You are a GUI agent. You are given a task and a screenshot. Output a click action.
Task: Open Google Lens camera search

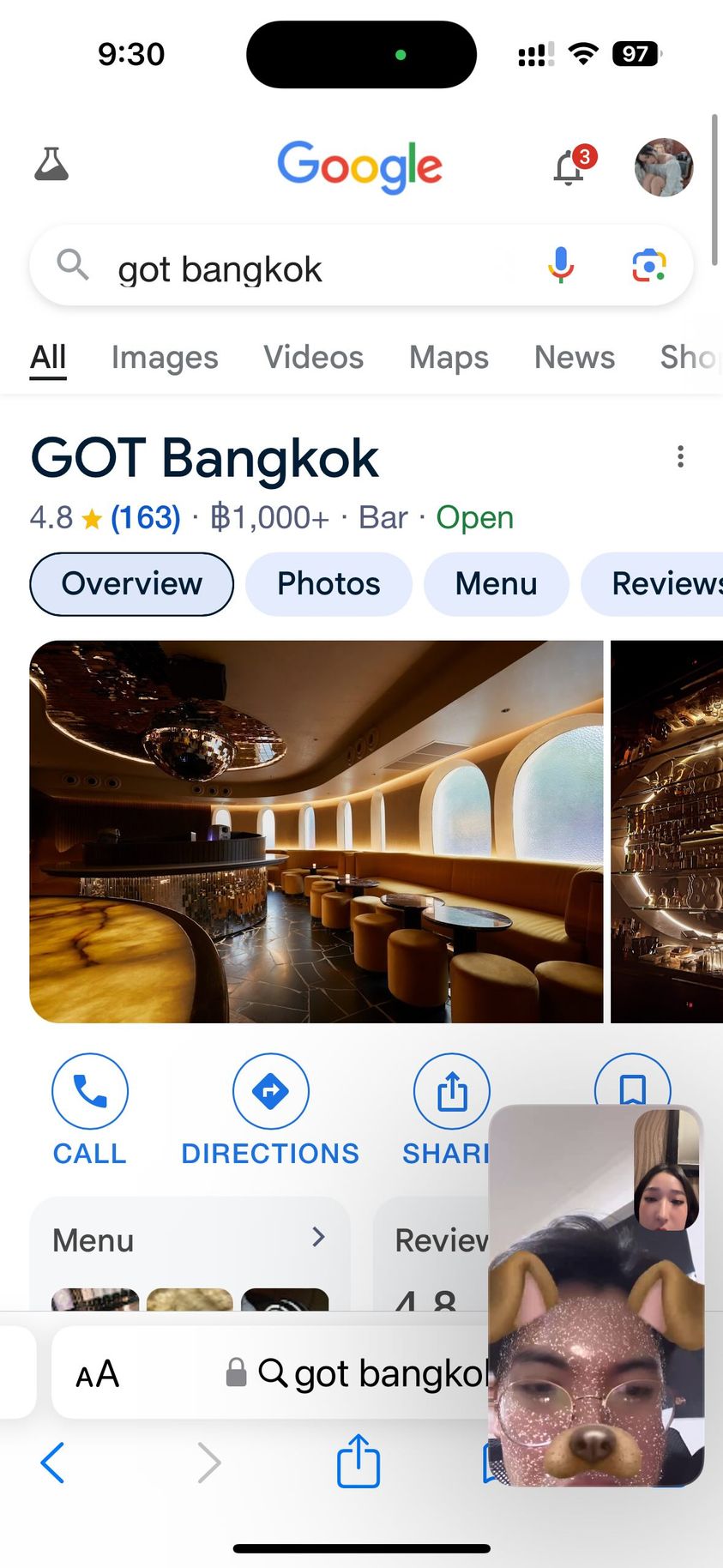[649, 265]
